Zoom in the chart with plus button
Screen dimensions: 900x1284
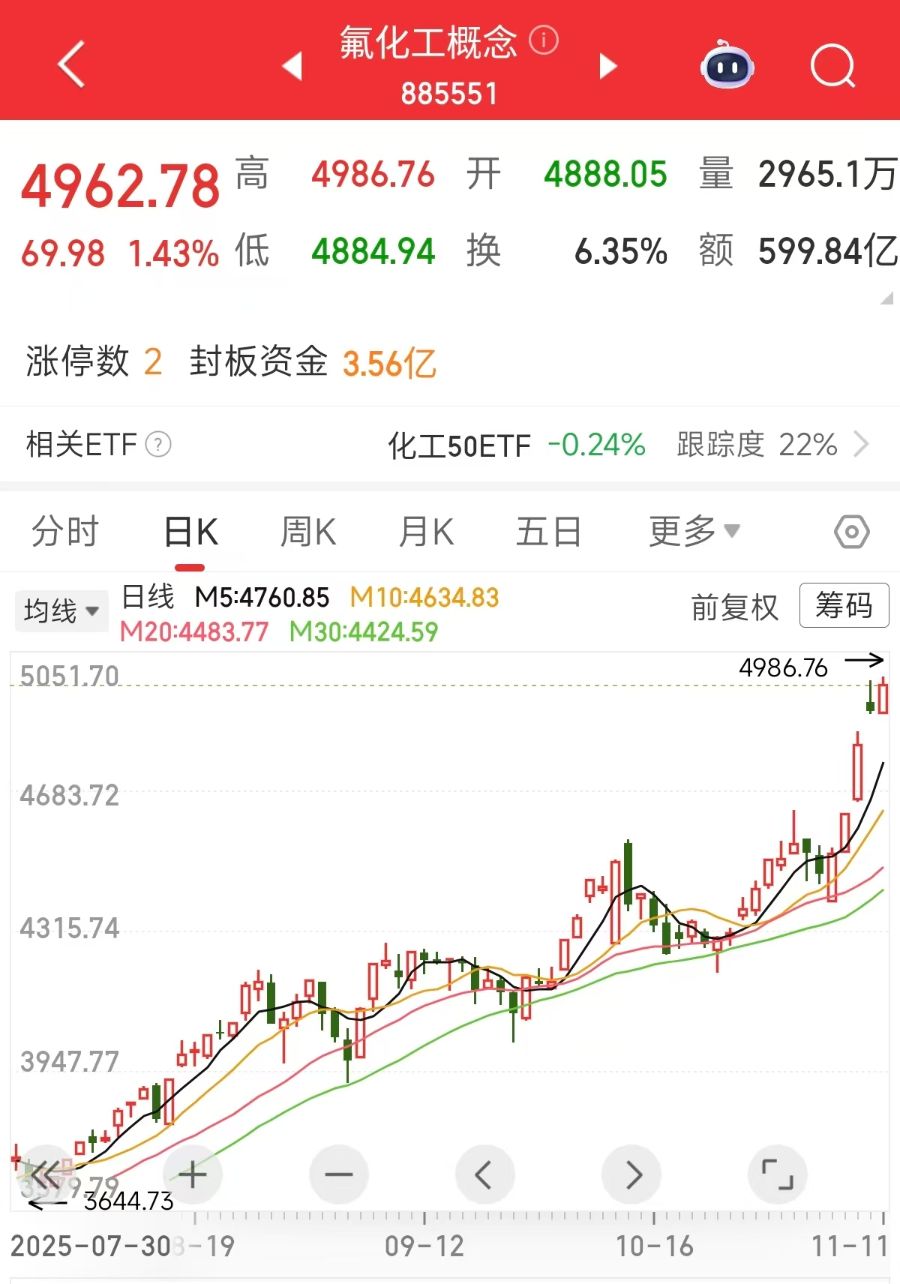[x=192, y=1174]
